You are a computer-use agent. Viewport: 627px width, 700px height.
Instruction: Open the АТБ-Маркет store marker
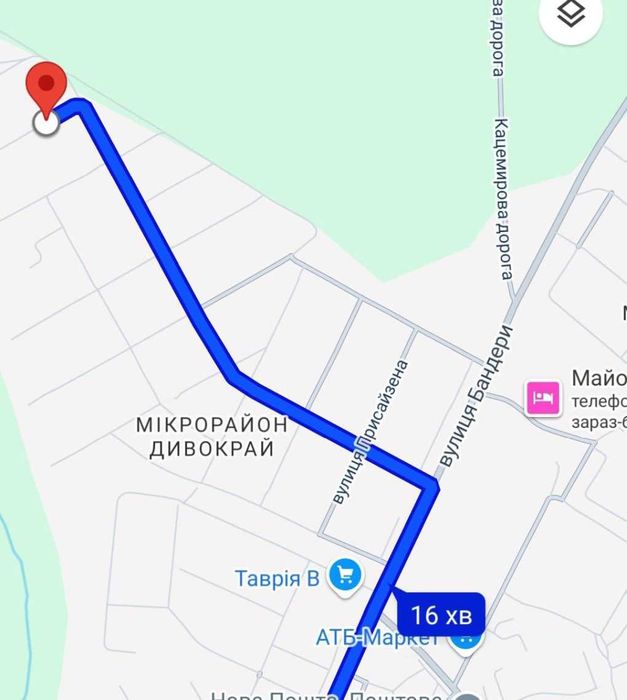pyautogui.click(x=464, y=640)
